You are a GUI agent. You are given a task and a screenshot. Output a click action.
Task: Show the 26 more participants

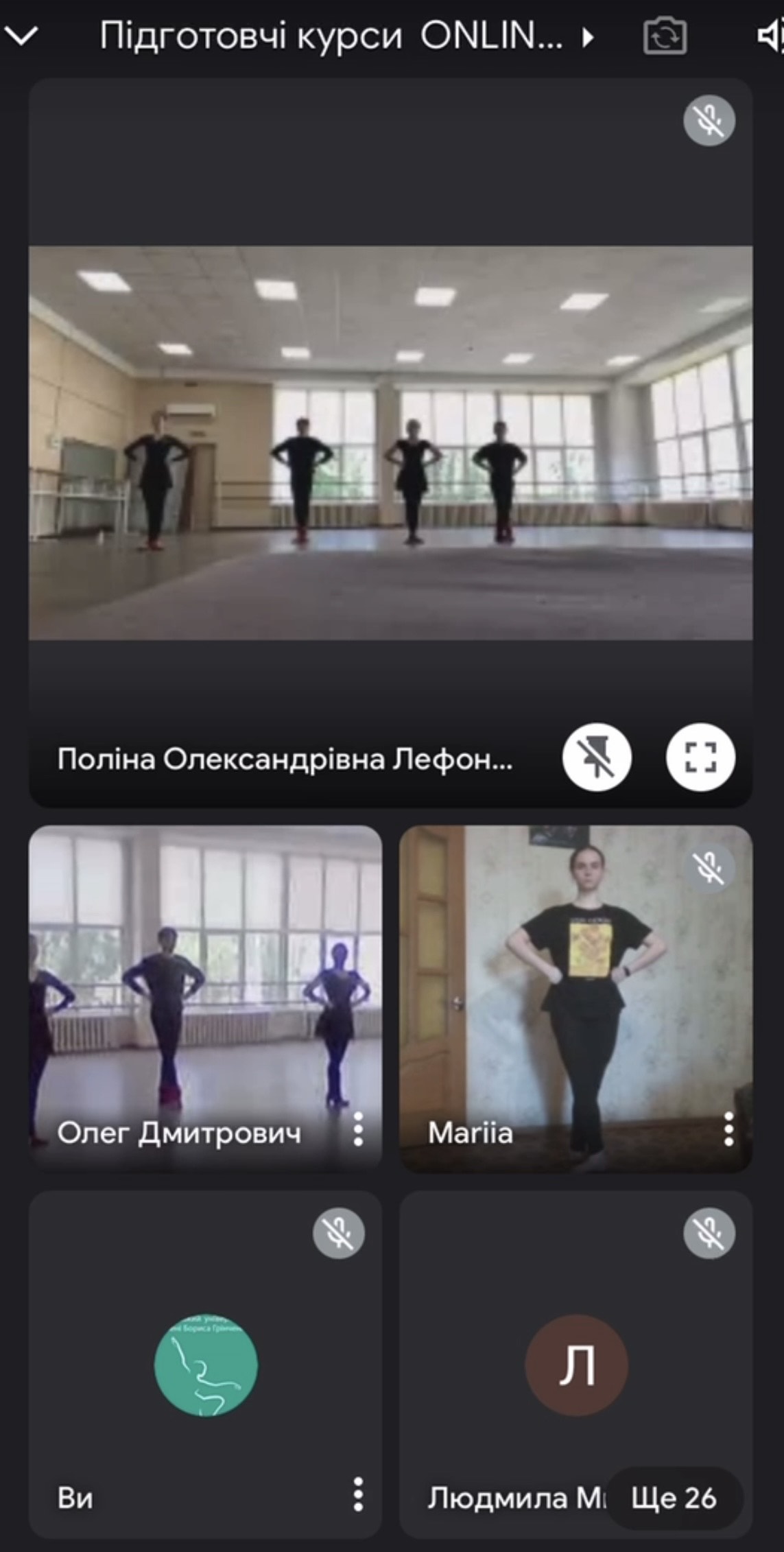[x=674, y=1498]
